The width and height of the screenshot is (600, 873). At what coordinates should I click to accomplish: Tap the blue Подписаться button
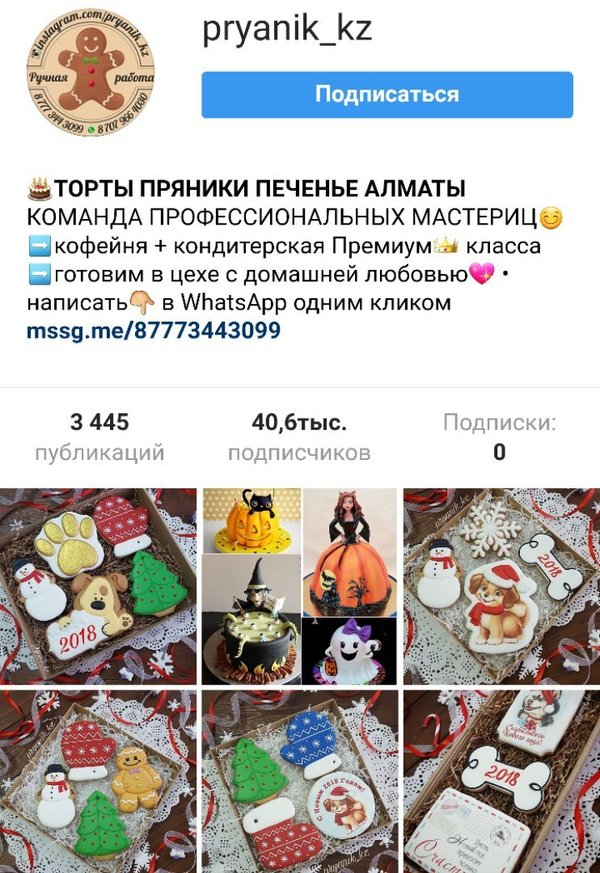(x=387, y=95)
